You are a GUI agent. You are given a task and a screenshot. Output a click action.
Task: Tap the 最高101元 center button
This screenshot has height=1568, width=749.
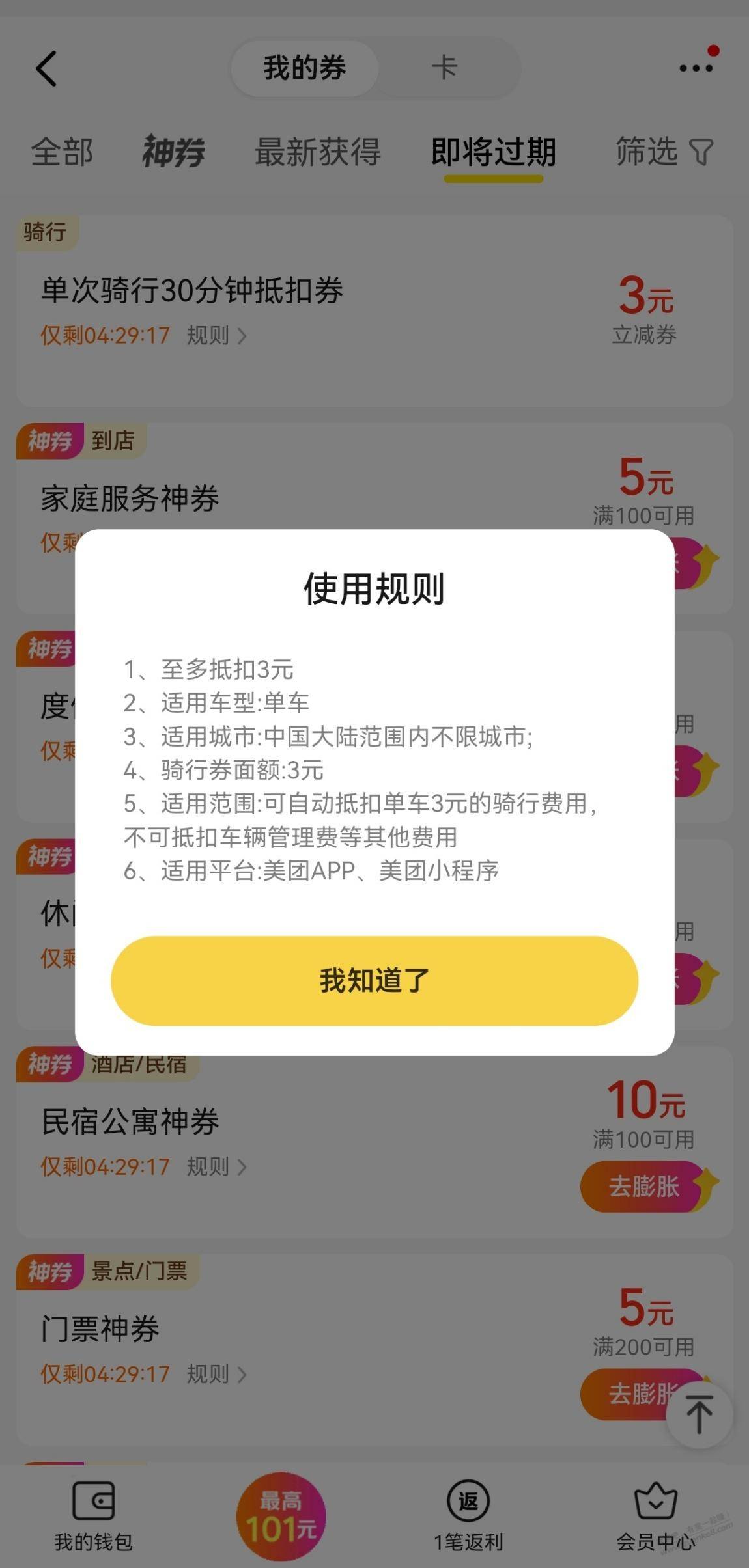pyautogui.click(x=281, y=1515)
